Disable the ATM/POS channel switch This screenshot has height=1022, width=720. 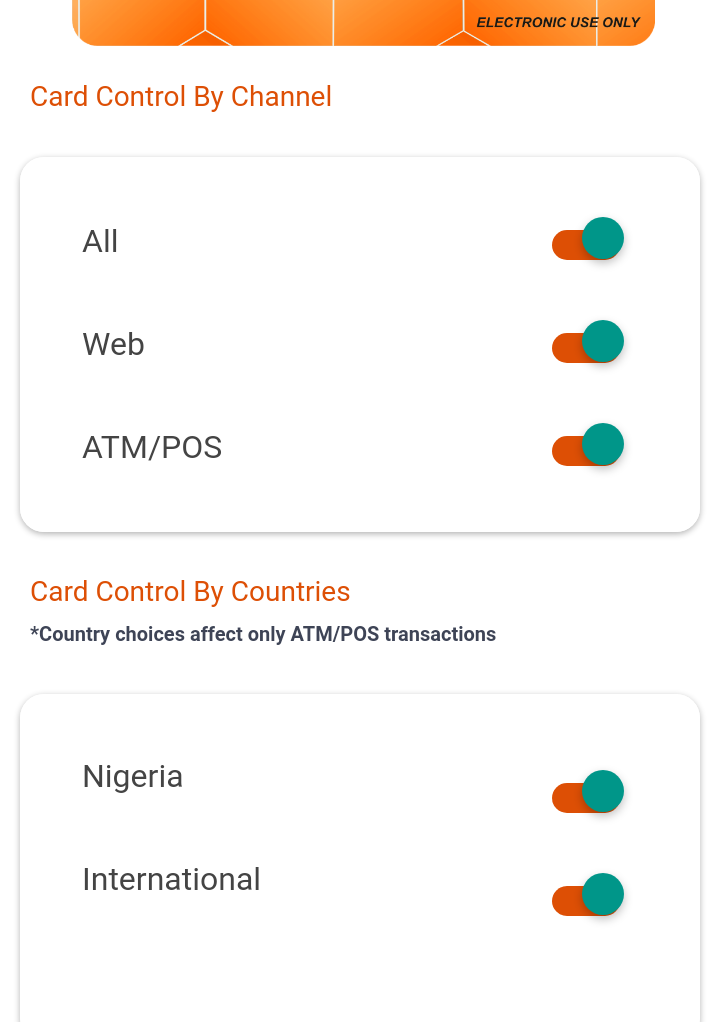click(588, 447)
